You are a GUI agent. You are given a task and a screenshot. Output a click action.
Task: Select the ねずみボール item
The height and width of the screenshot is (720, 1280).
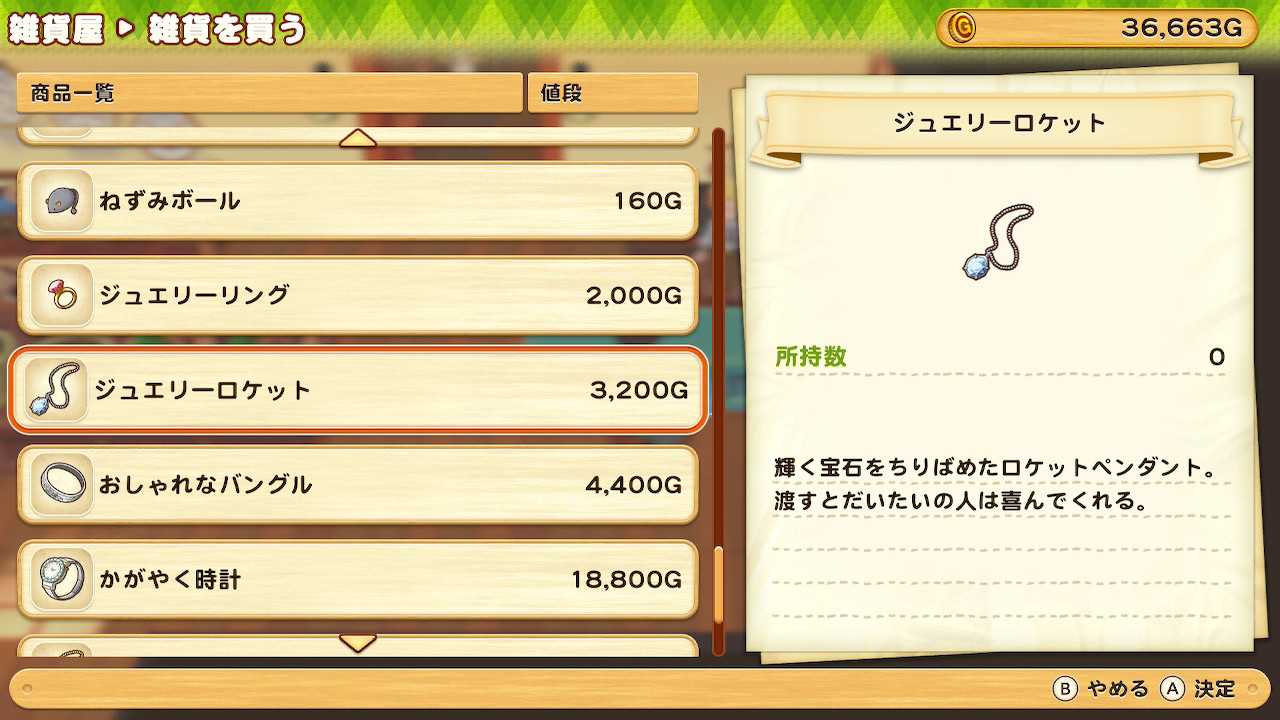tap(357, 201)
